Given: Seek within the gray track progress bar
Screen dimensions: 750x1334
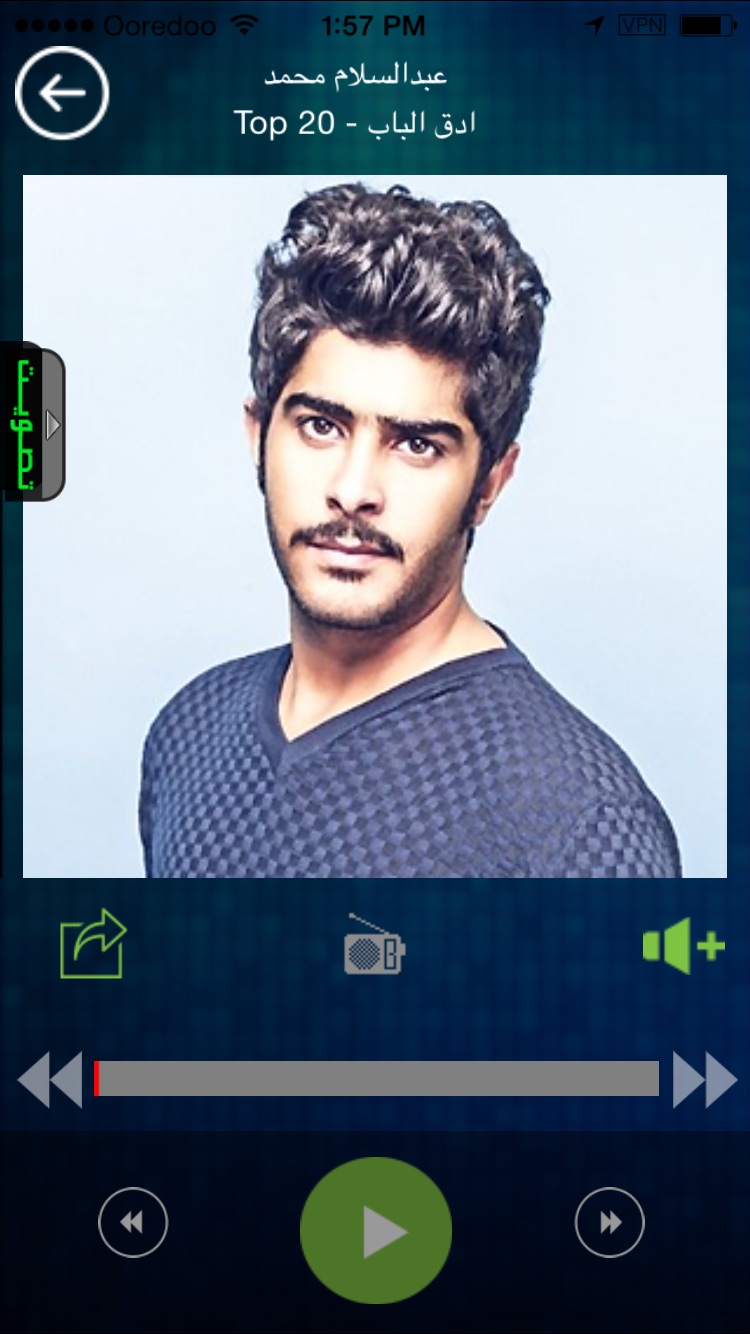Looking at the screenshot, I should click(377, 1079).
